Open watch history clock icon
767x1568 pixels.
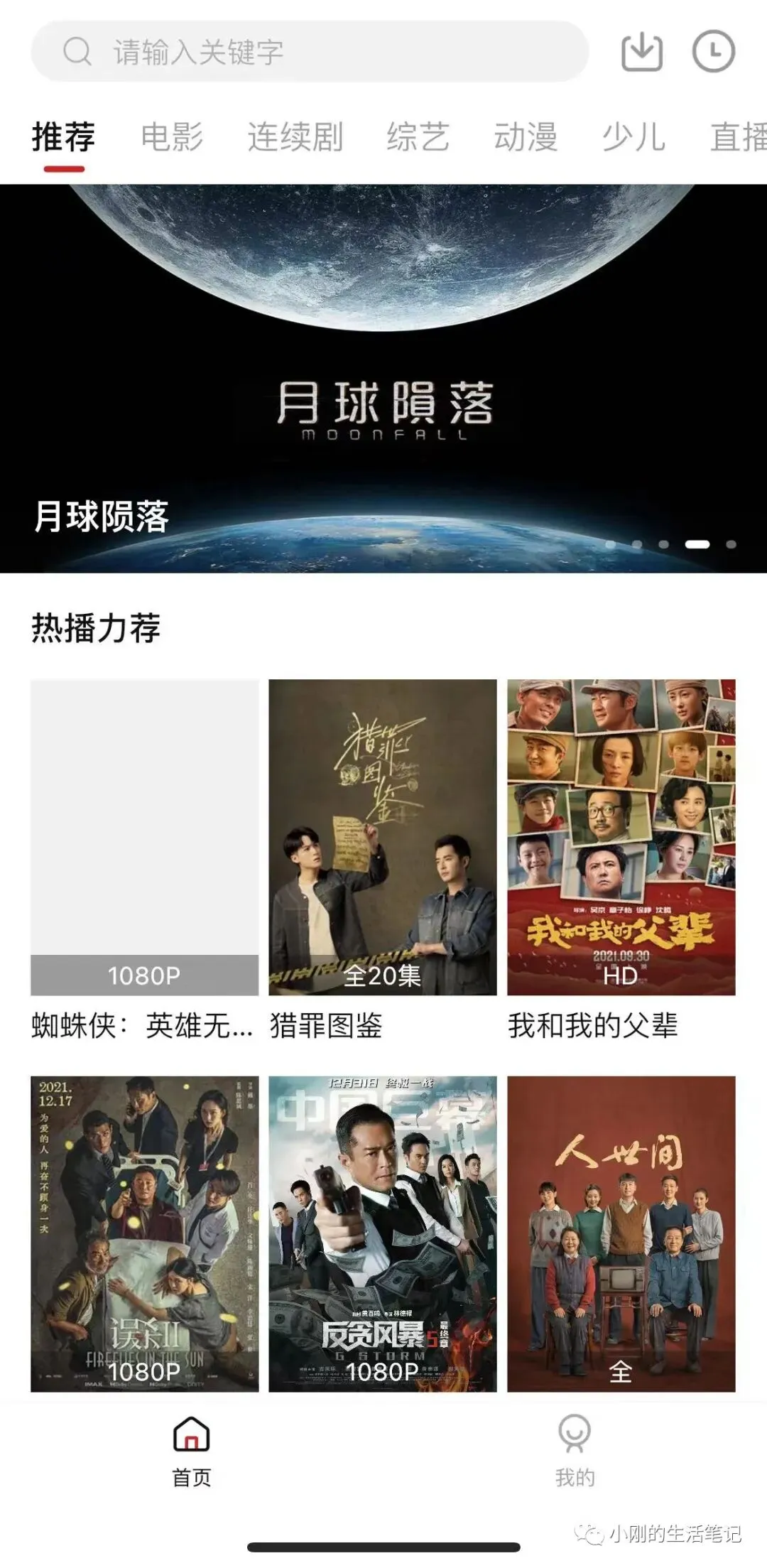(713, 52)
